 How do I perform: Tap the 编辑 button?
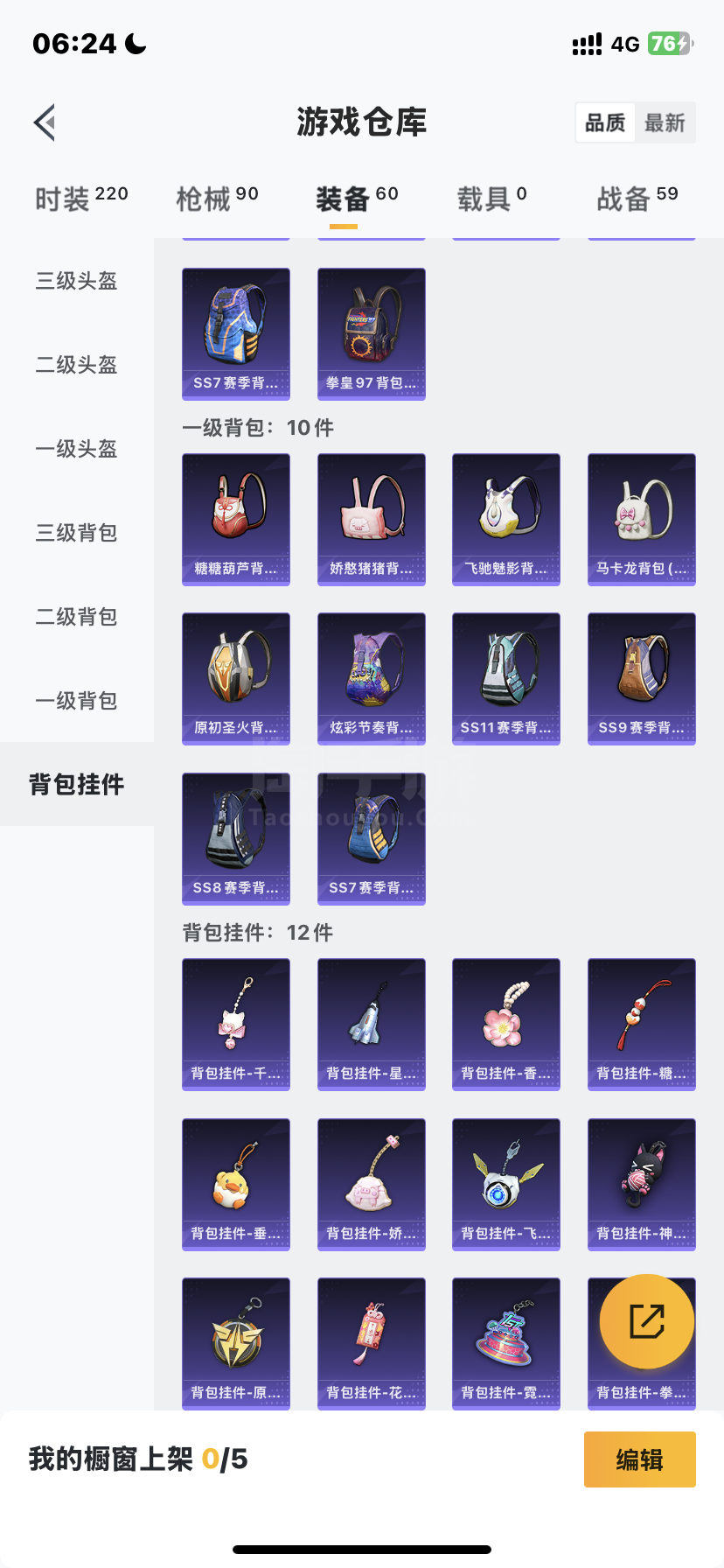pyautogui.click(x=639, y=1459)
